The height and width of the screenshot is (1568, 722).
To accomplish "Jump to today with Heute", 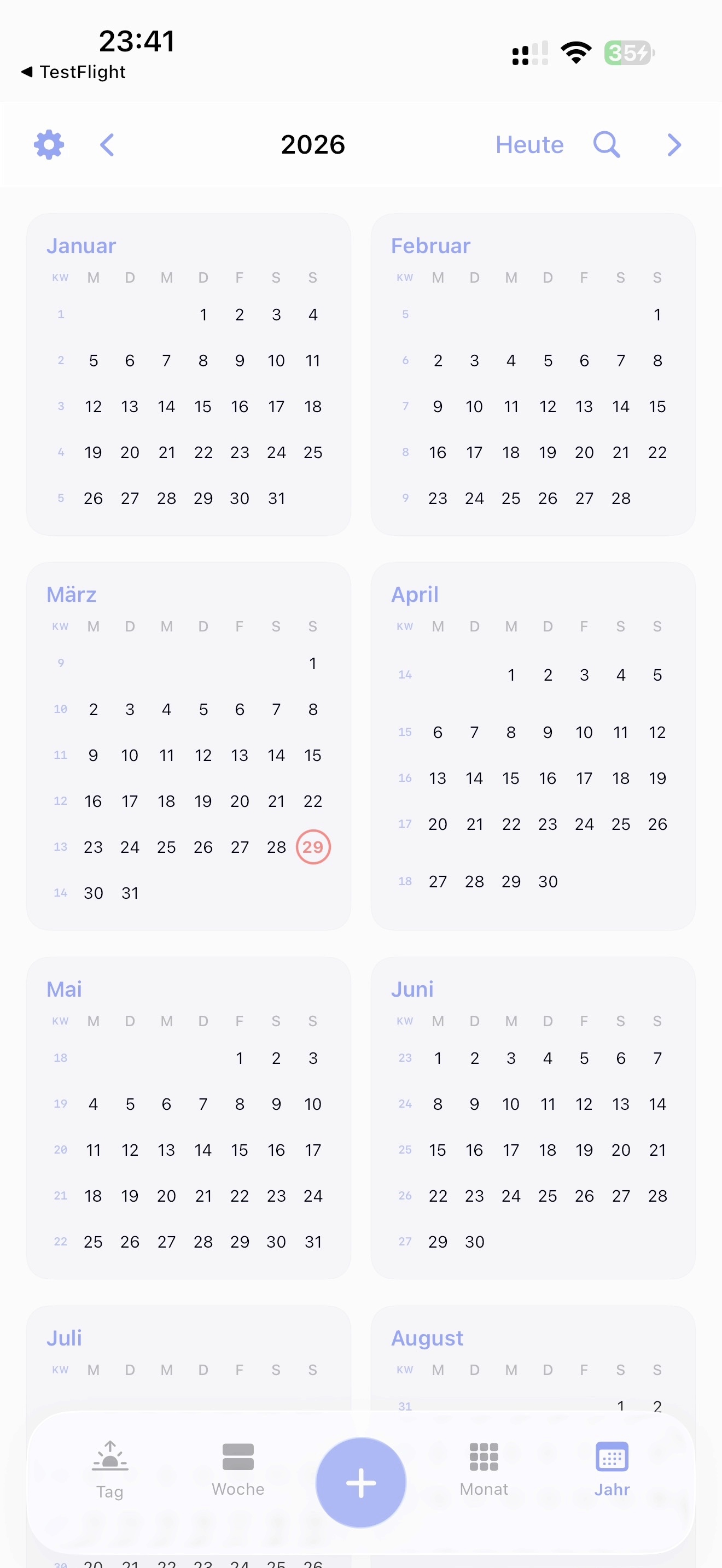I will pos(529,145).
